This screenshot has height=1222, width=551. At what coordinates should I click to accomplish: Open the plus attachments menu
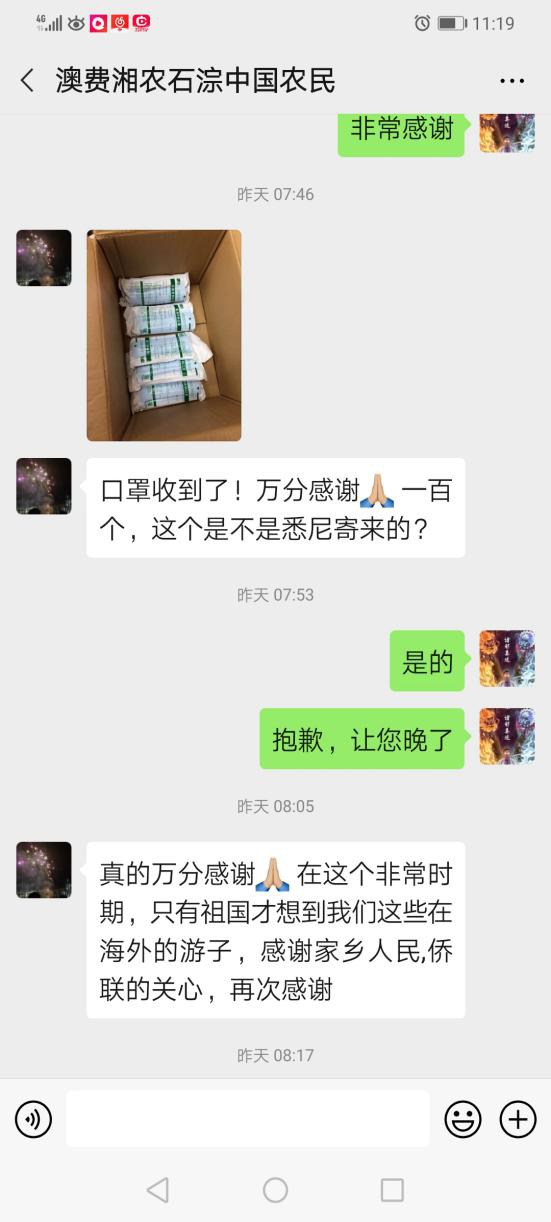click(518, 1119)
